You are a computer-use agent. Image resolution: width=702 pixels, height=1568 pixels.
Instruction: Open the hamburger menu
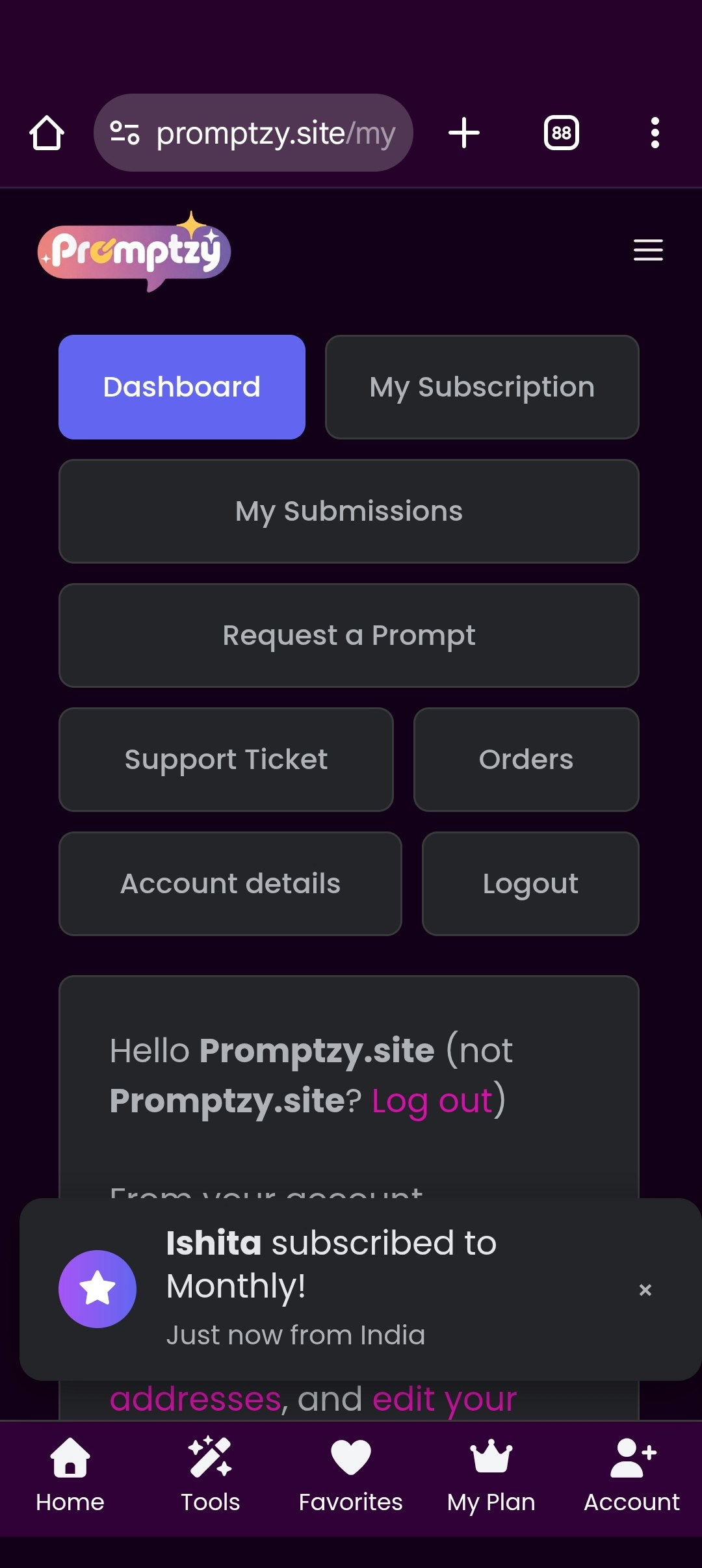tap(647, 250)
